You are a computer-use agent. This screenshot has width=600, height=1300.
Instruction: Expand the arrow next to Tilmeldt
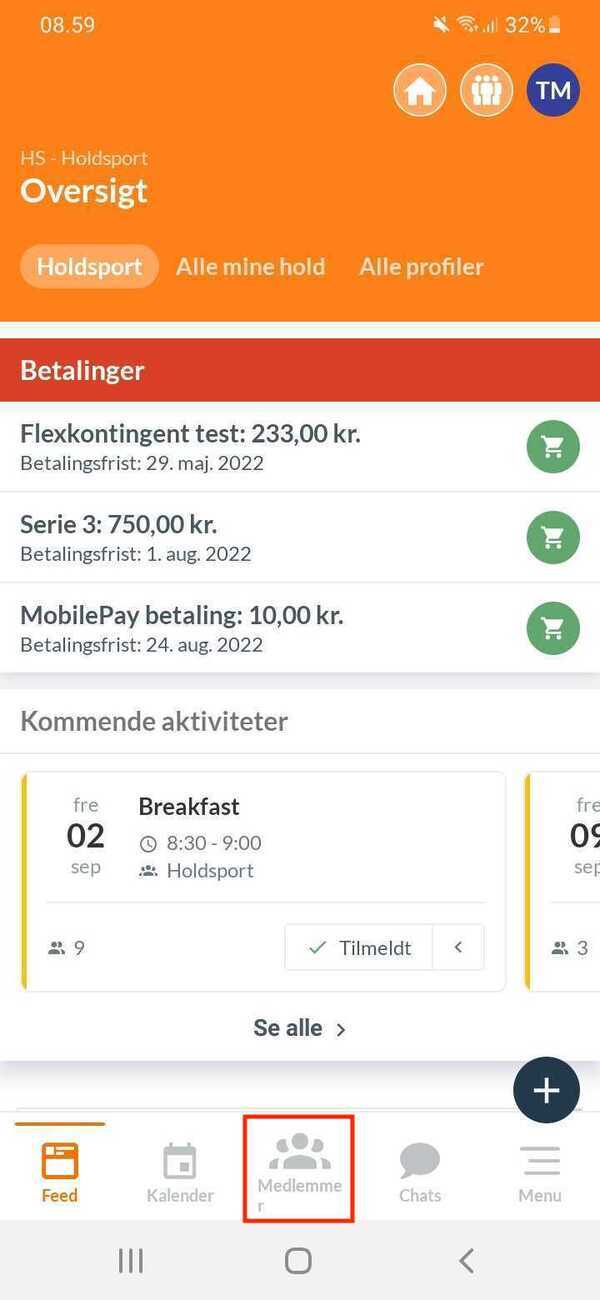tap(458, 947)
